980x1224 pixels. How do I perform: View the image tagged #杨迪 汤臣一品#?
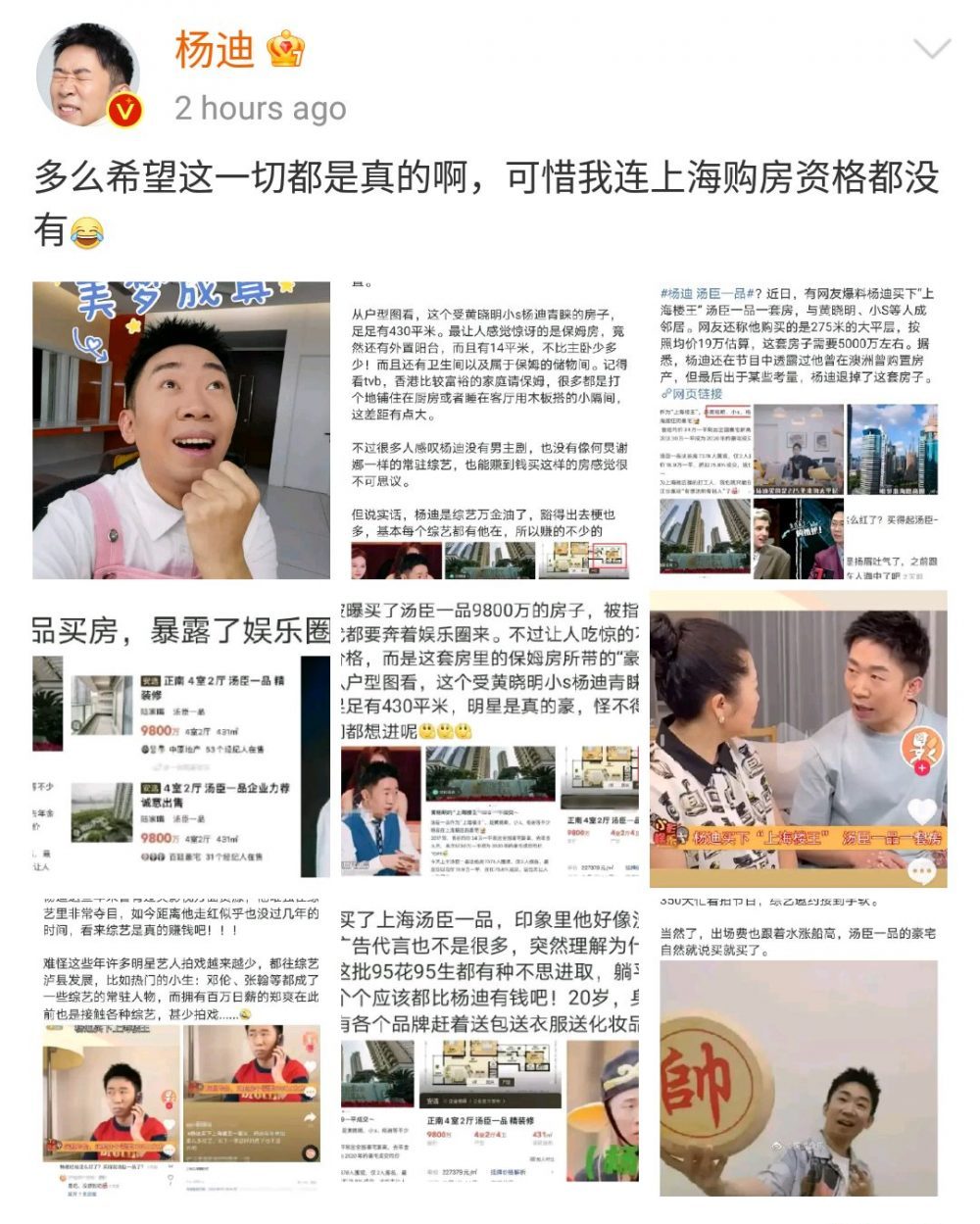click(798, 430)
